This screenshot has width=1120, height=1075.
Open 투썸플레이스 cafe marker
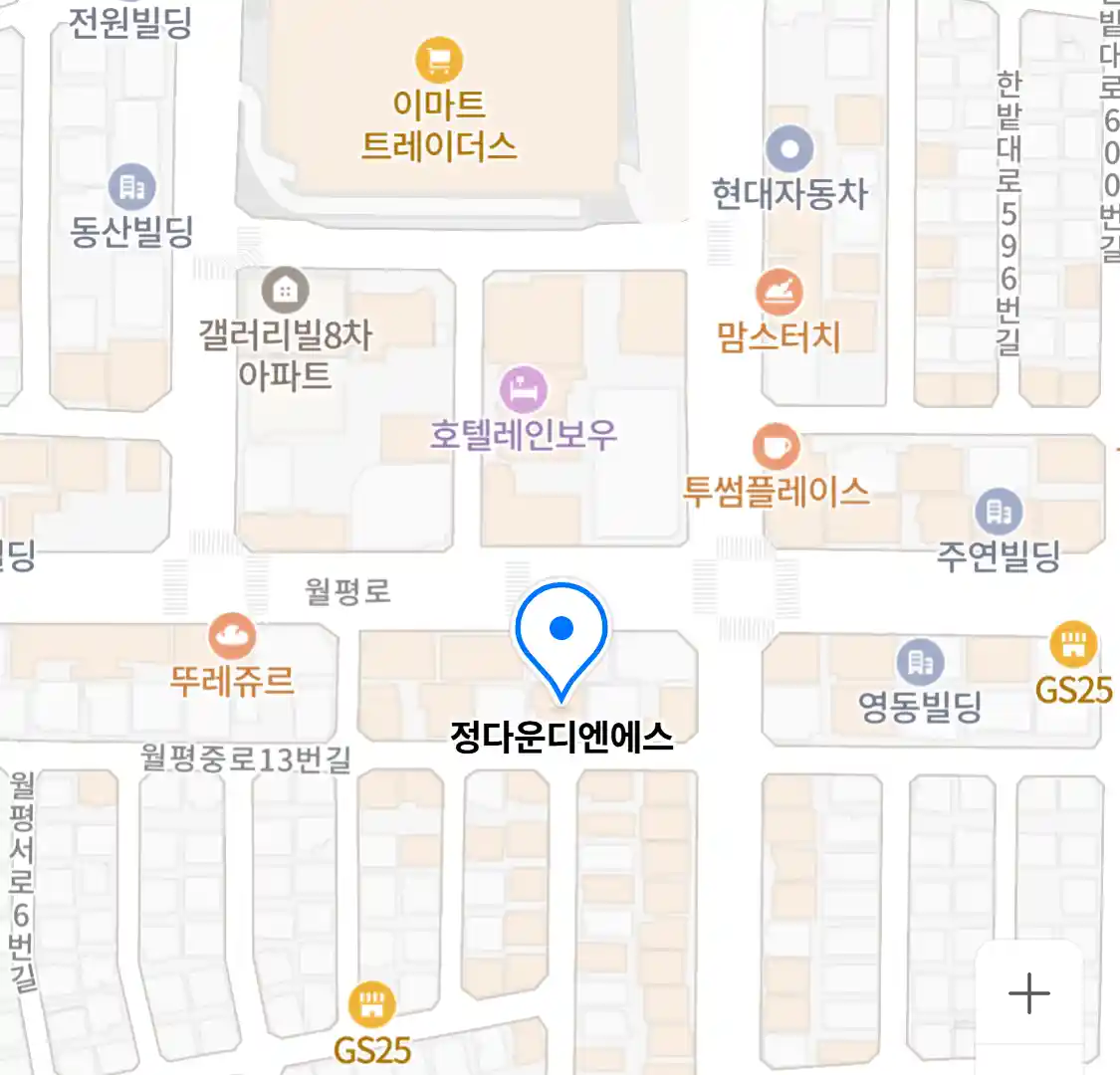point(776,446)
